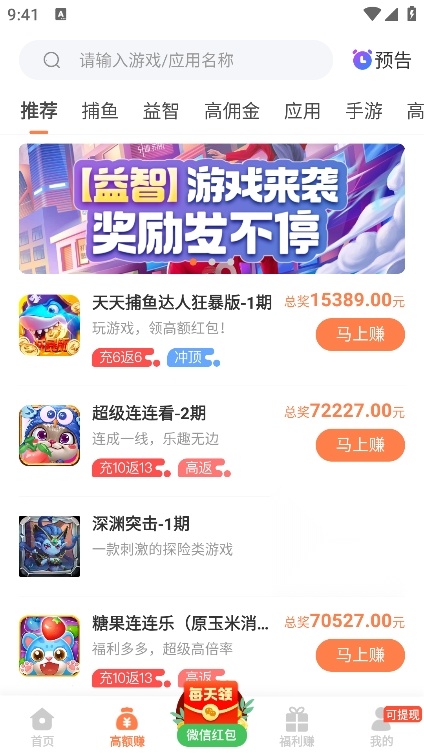Open the 我的 profile tab

point(382,727)
